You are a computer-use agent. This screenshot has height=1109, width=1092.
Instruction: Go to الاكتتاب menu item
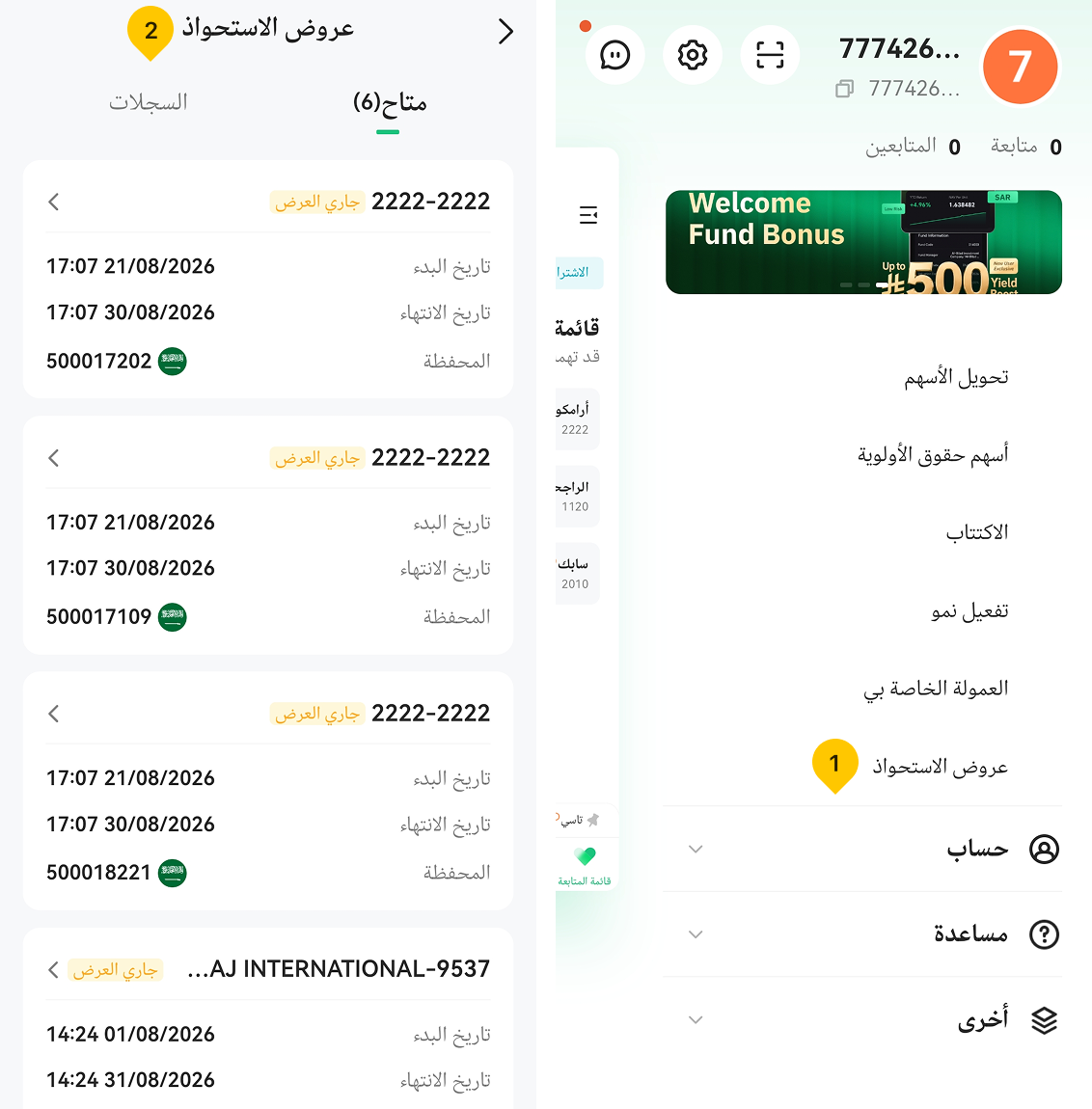click(x=976, y=532)
